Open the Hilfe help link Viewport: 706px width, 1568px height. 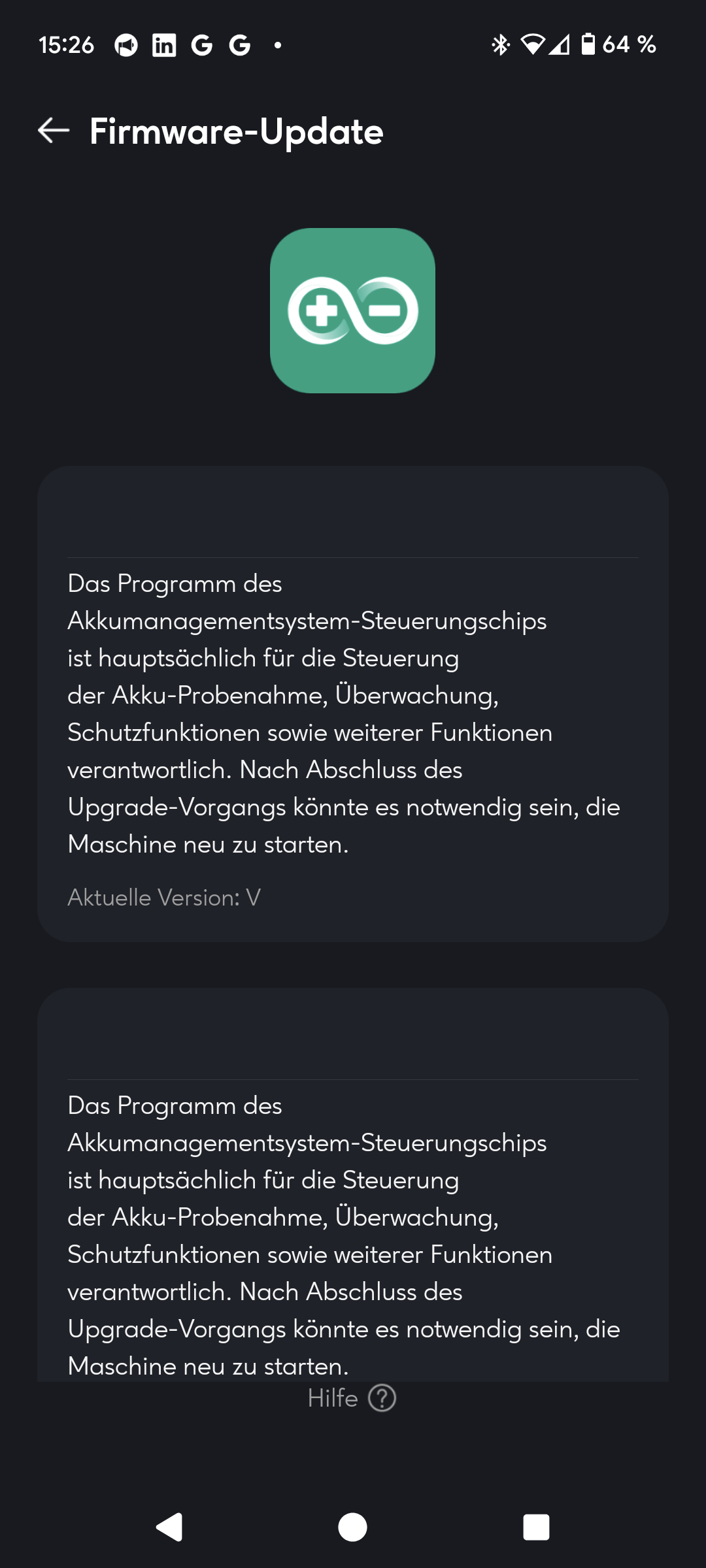(x=352, y=1398)
